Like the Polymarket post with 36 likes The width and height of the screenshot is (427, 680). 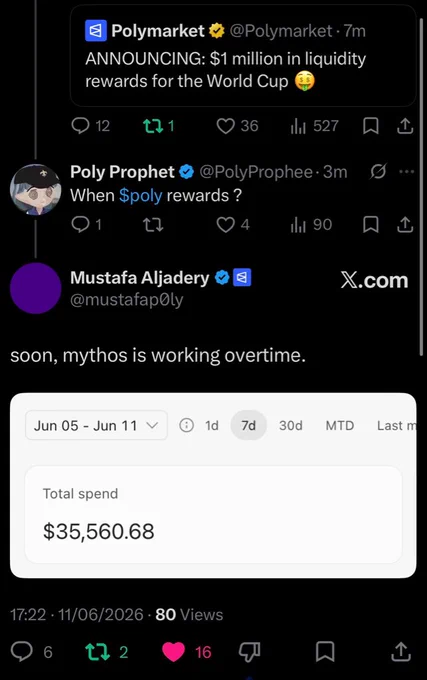tap(237, 126)
